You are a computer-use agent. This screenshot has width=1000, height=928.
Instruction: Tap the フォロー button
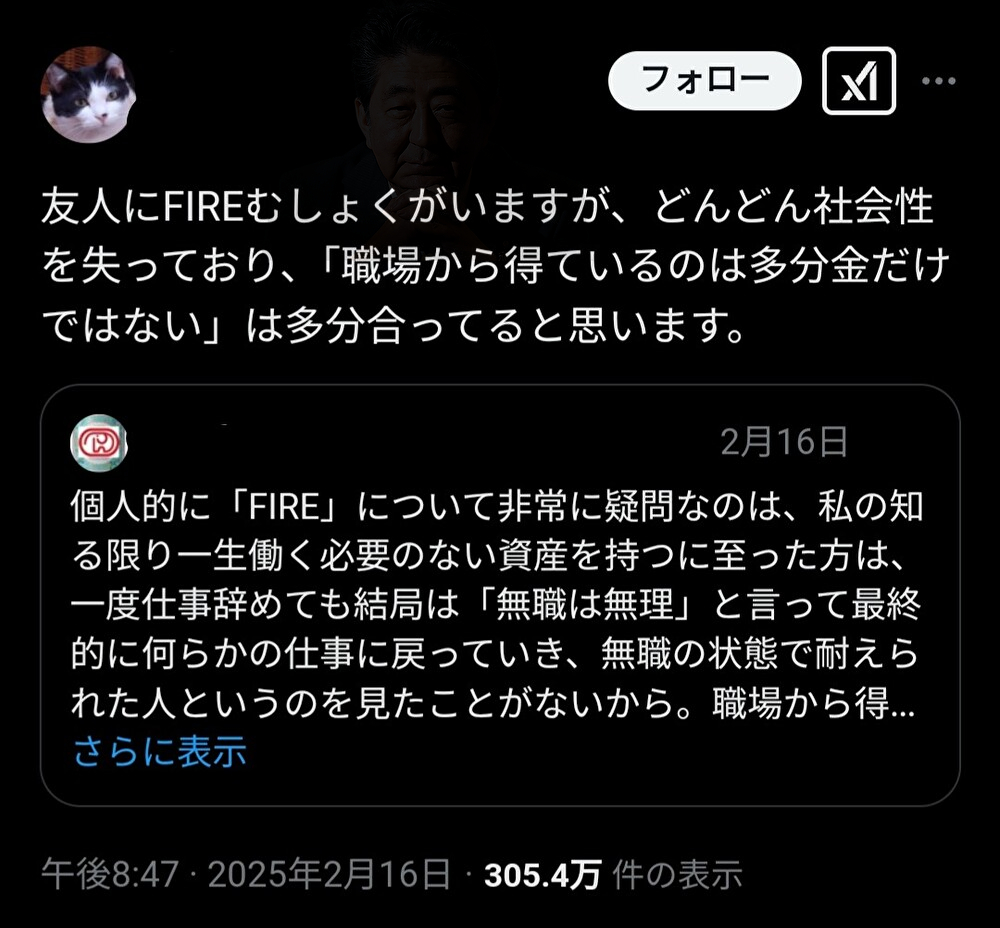[x=704, y=81]
